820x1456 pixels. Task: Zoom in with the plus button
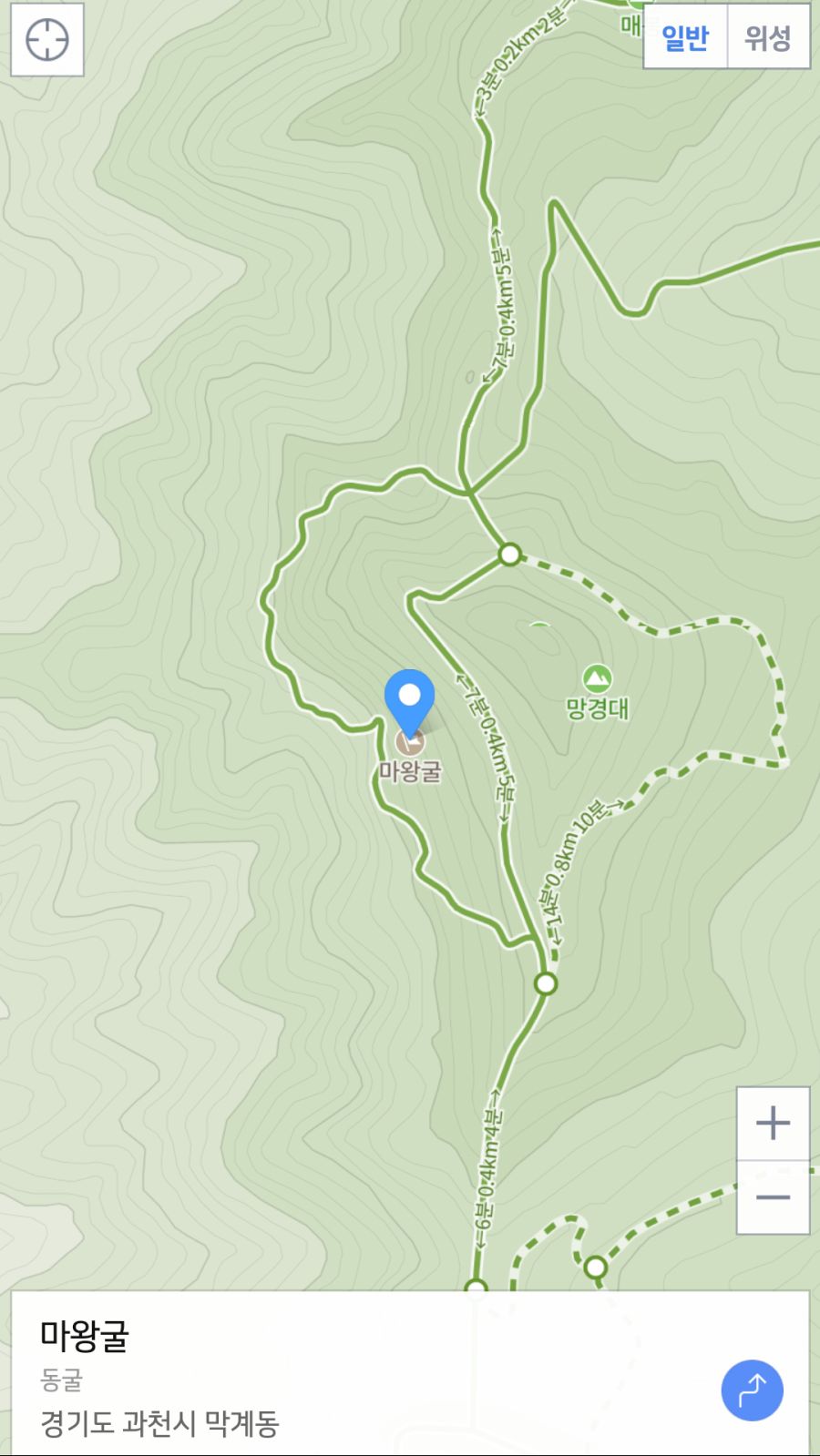(773, 1123)
